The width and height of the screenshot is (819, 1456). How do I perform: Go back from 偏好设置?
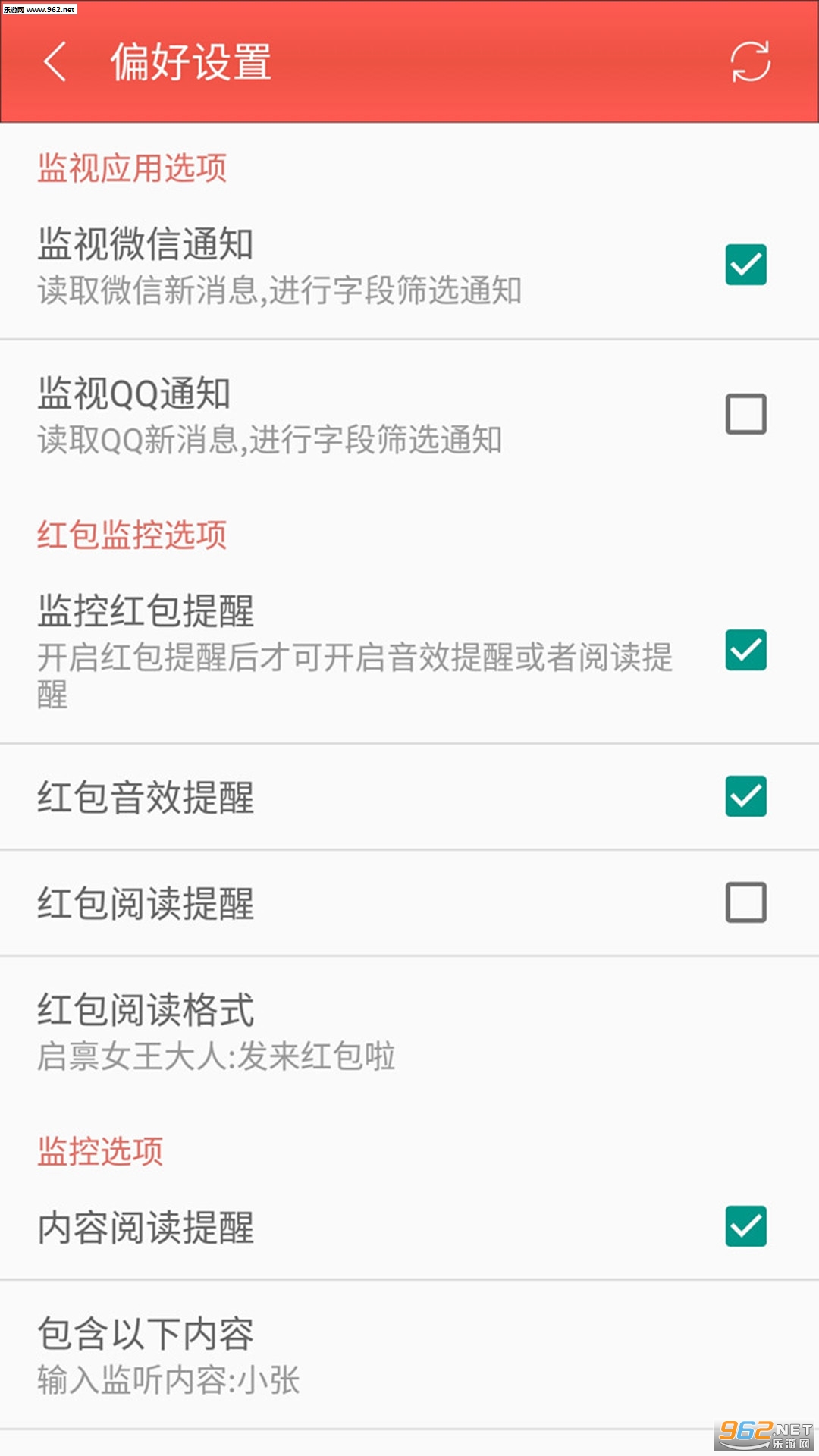pos(55,61)
